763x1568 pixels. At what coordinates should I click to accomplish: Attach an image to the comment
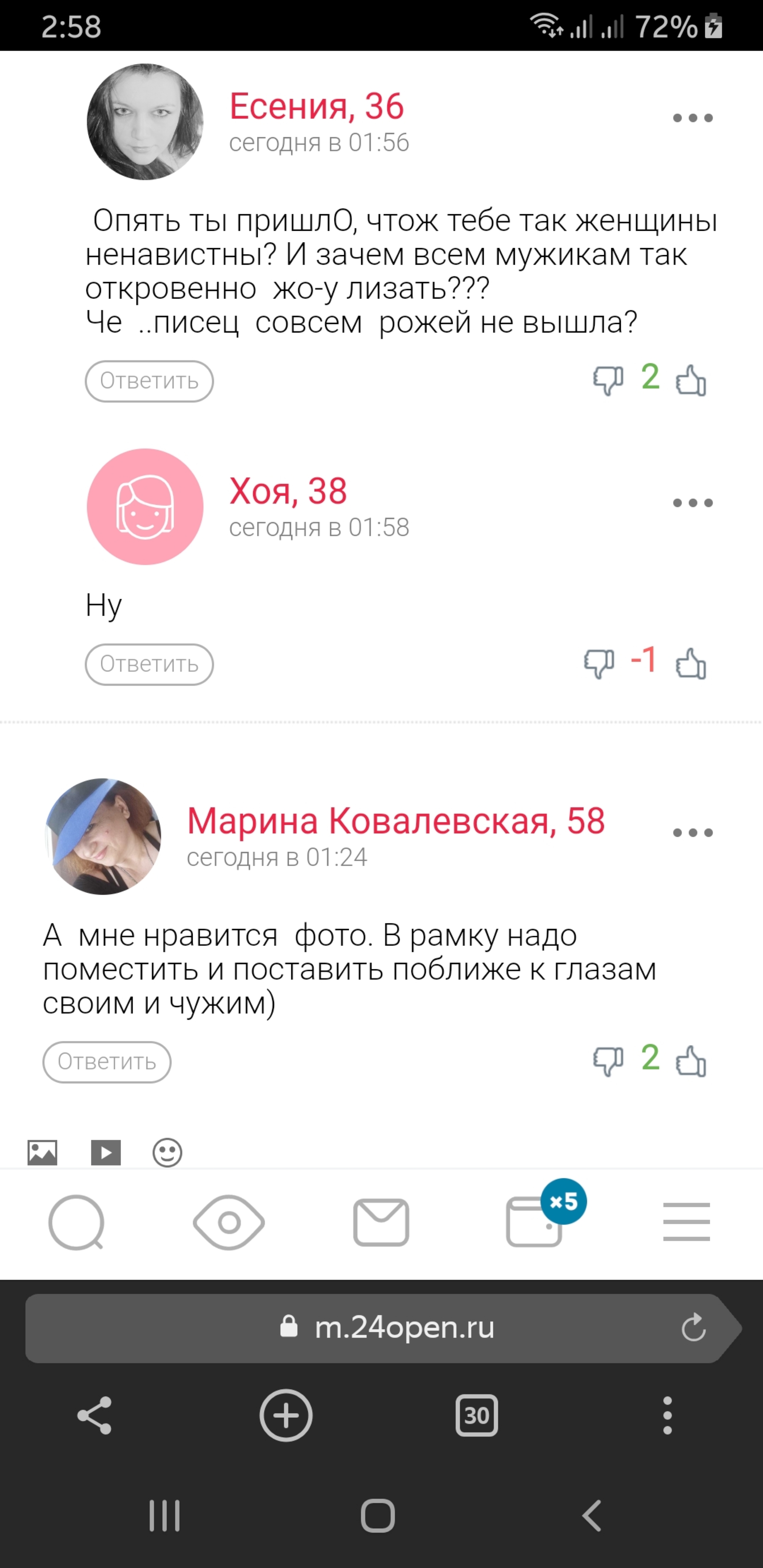coord(43,1152)
